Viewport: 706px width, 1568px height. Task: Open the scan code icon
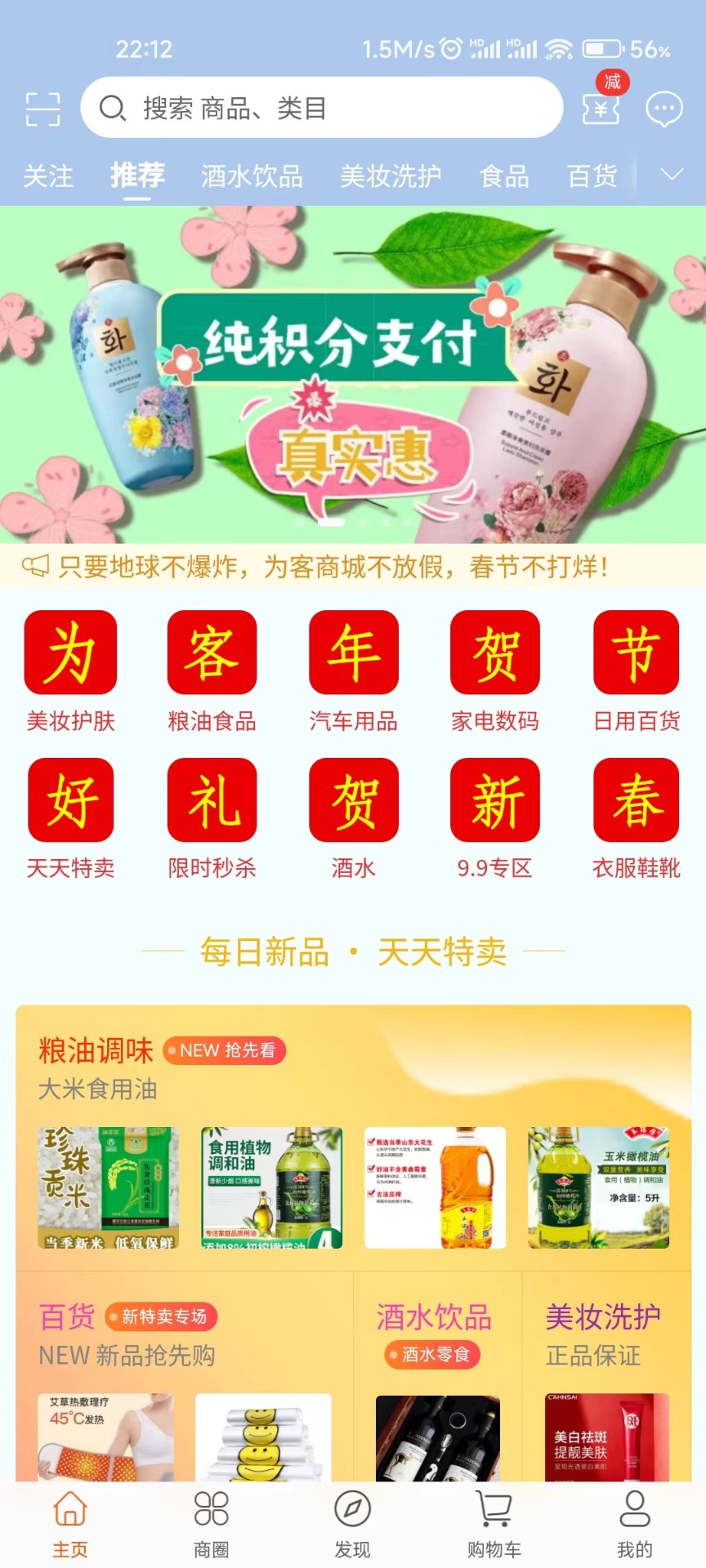pyautogui.click(x=42, y=109)
